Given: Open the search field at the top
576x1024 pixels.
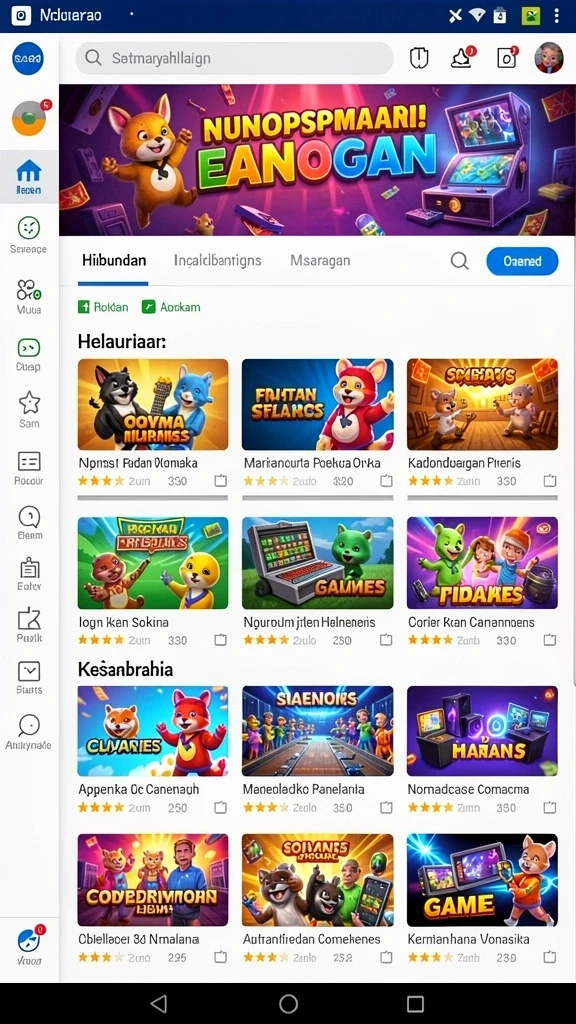Looking at the screenshot, I should (x=234, y=58).
